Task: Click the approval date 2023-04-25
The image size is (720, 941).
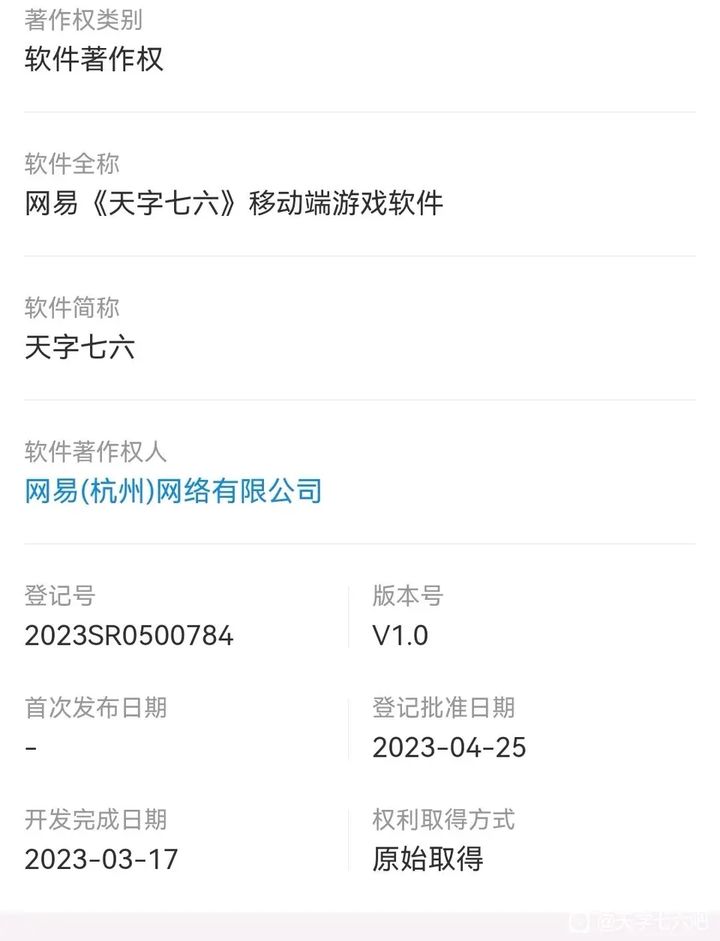Action: [447, 748]
